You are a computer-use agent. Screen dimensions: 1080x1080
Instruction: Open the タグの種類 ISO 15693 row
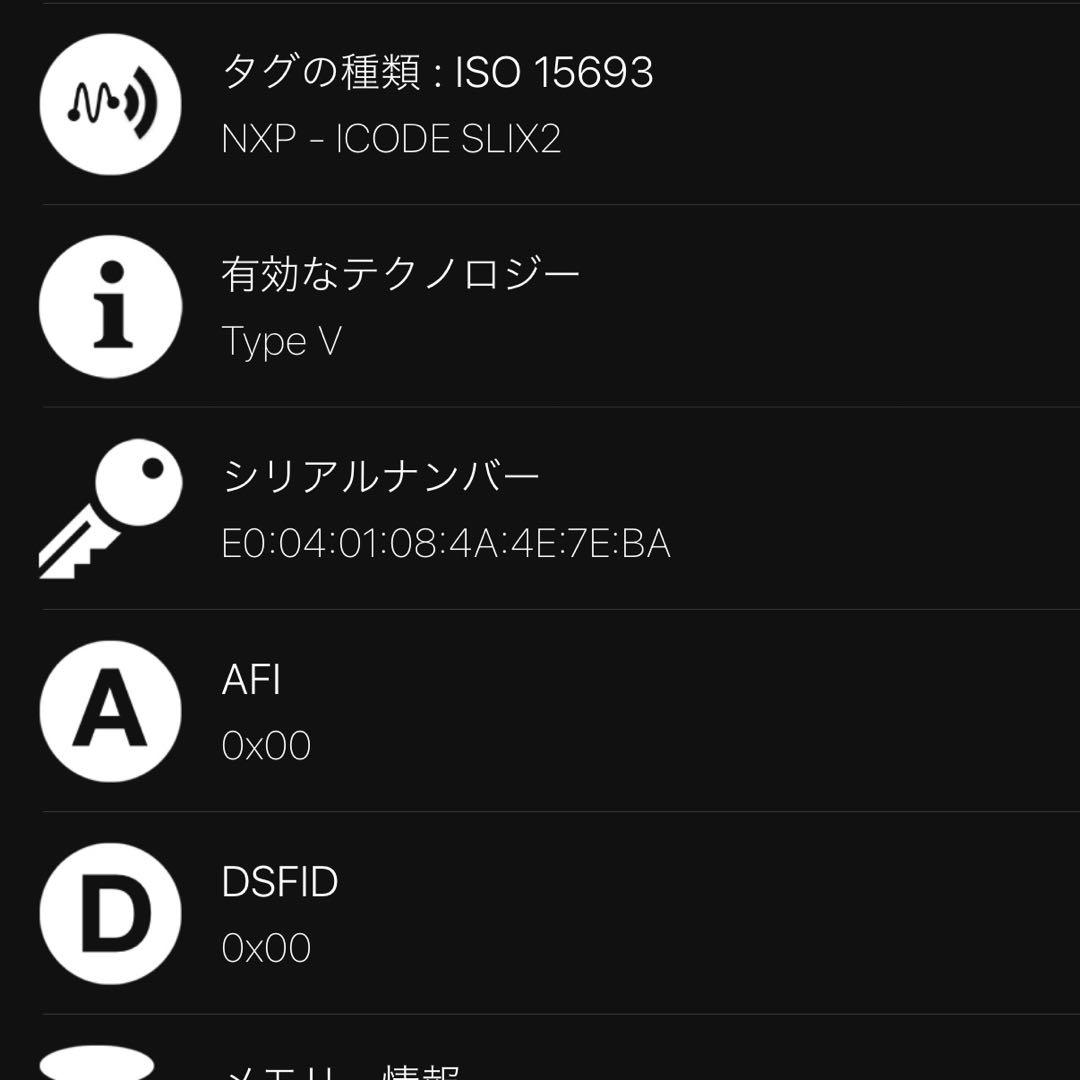540,104
